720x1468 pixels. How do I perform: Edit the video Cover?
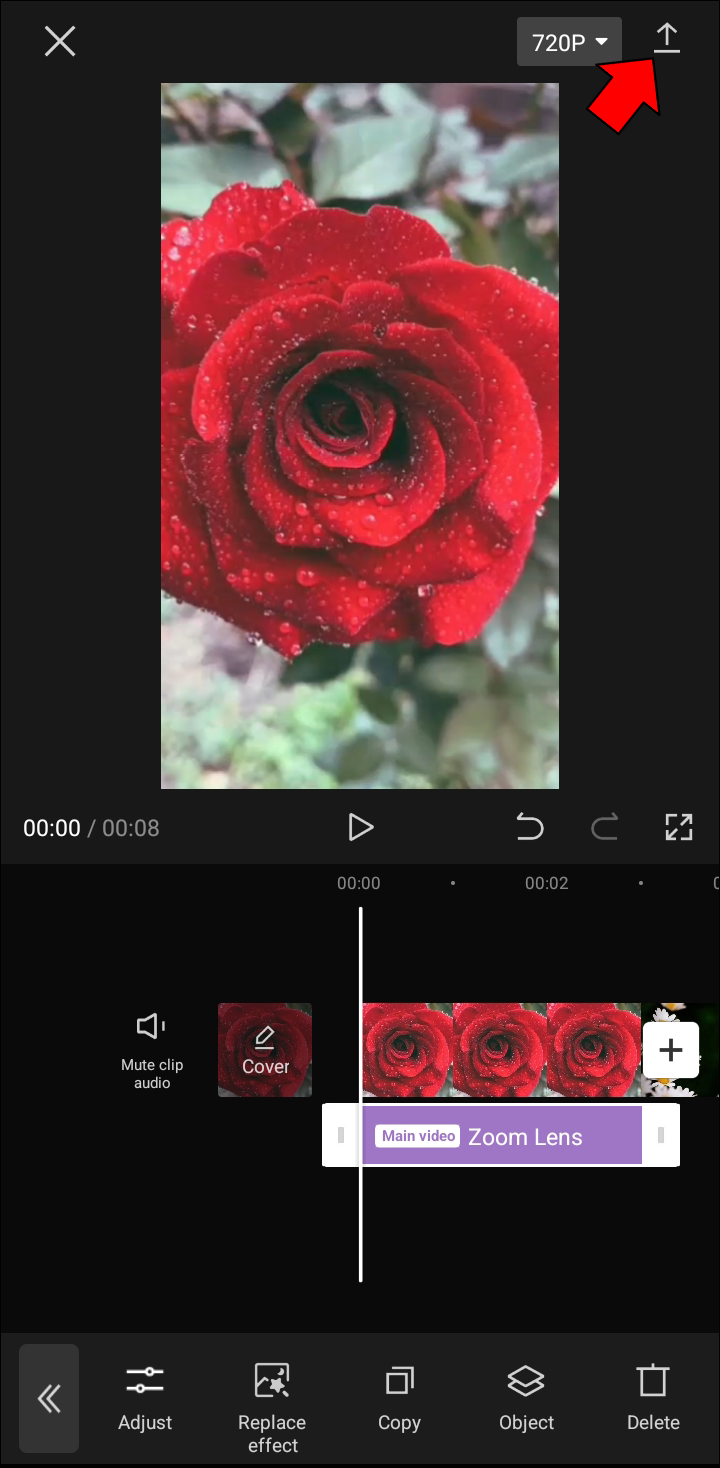pyautogui.click(x=264, y=1049)
